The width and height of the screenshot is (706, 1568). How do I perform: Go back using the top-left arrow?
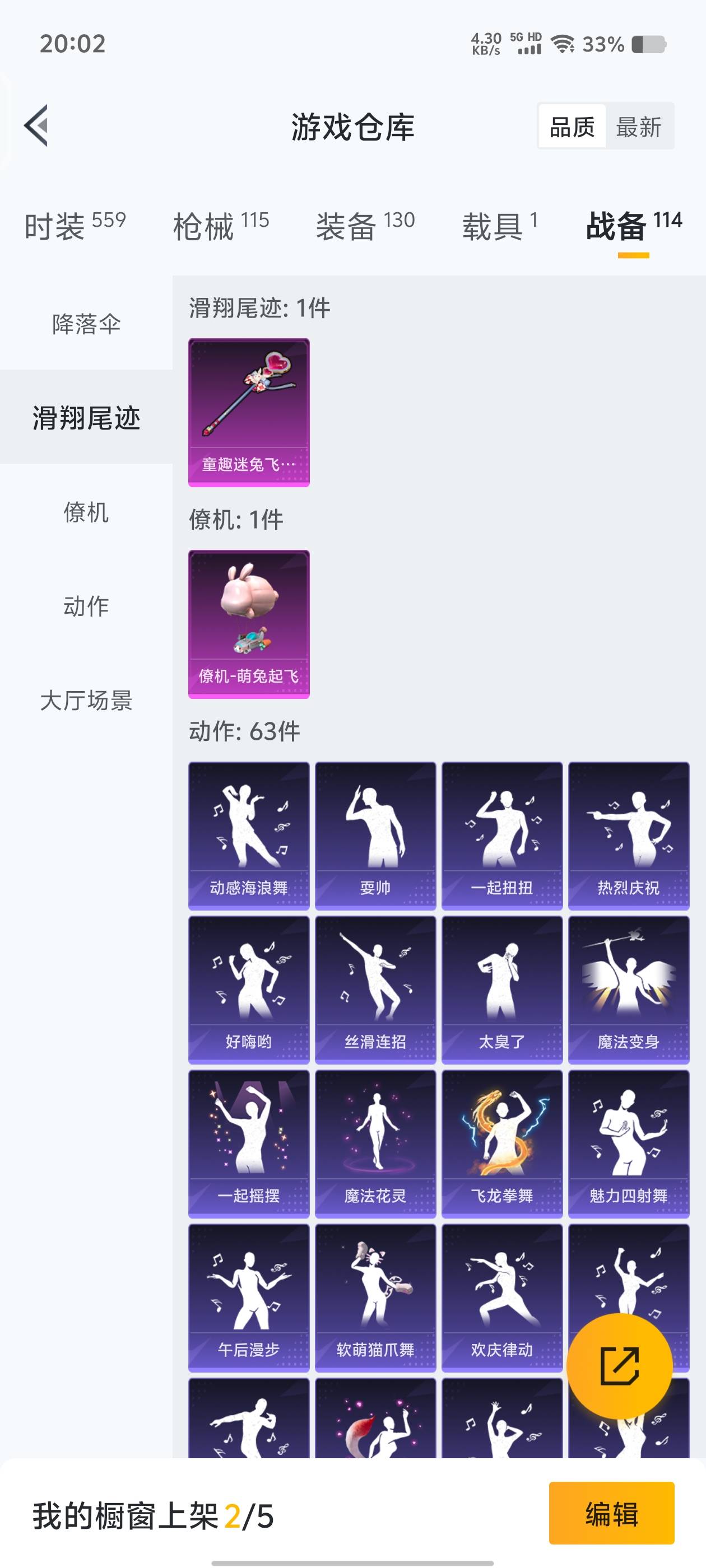pyautogui.click(x=36, y=126)
